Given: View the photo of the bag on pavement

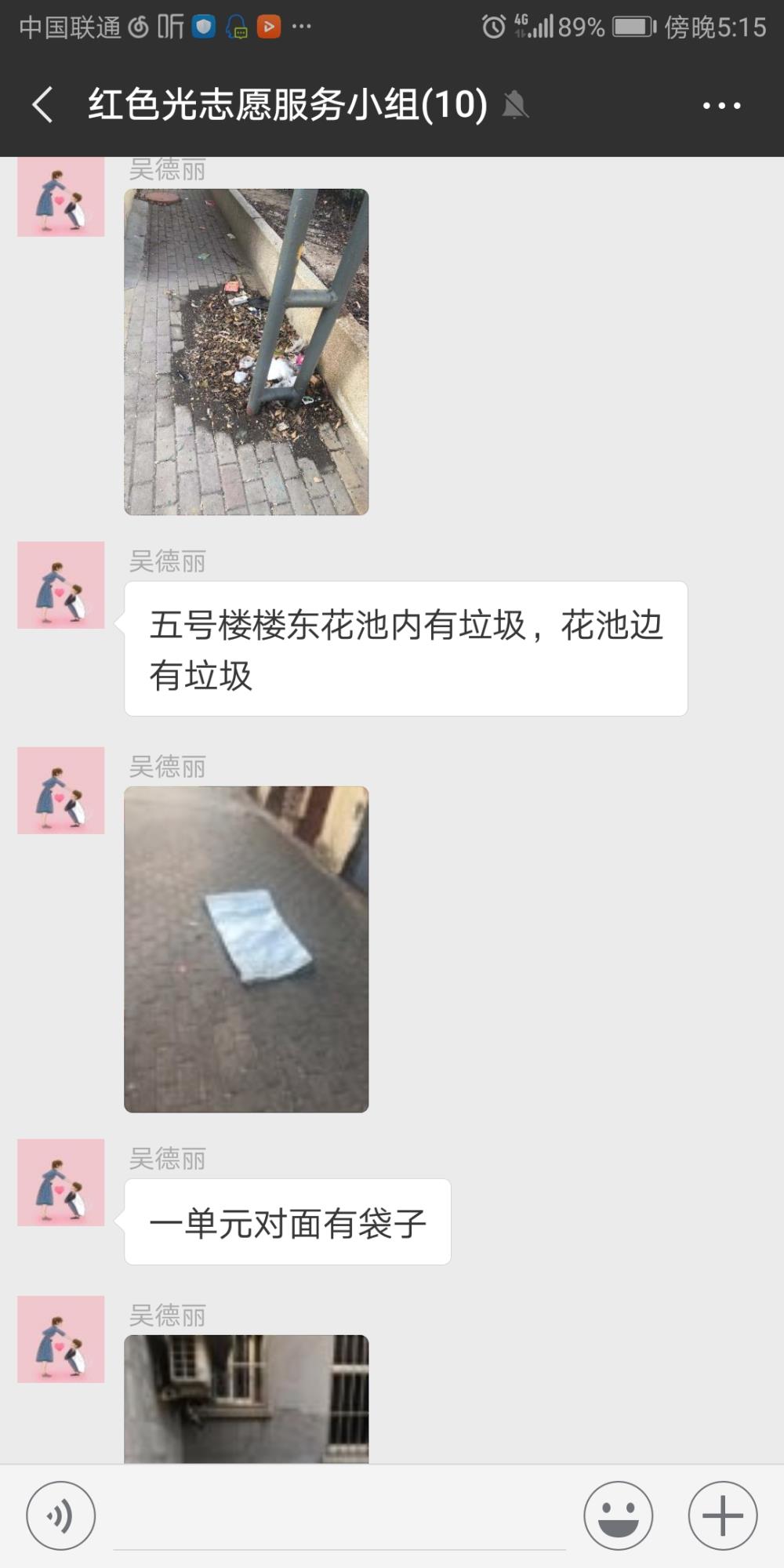Looking at the screenshot, I should coord(246,949).
